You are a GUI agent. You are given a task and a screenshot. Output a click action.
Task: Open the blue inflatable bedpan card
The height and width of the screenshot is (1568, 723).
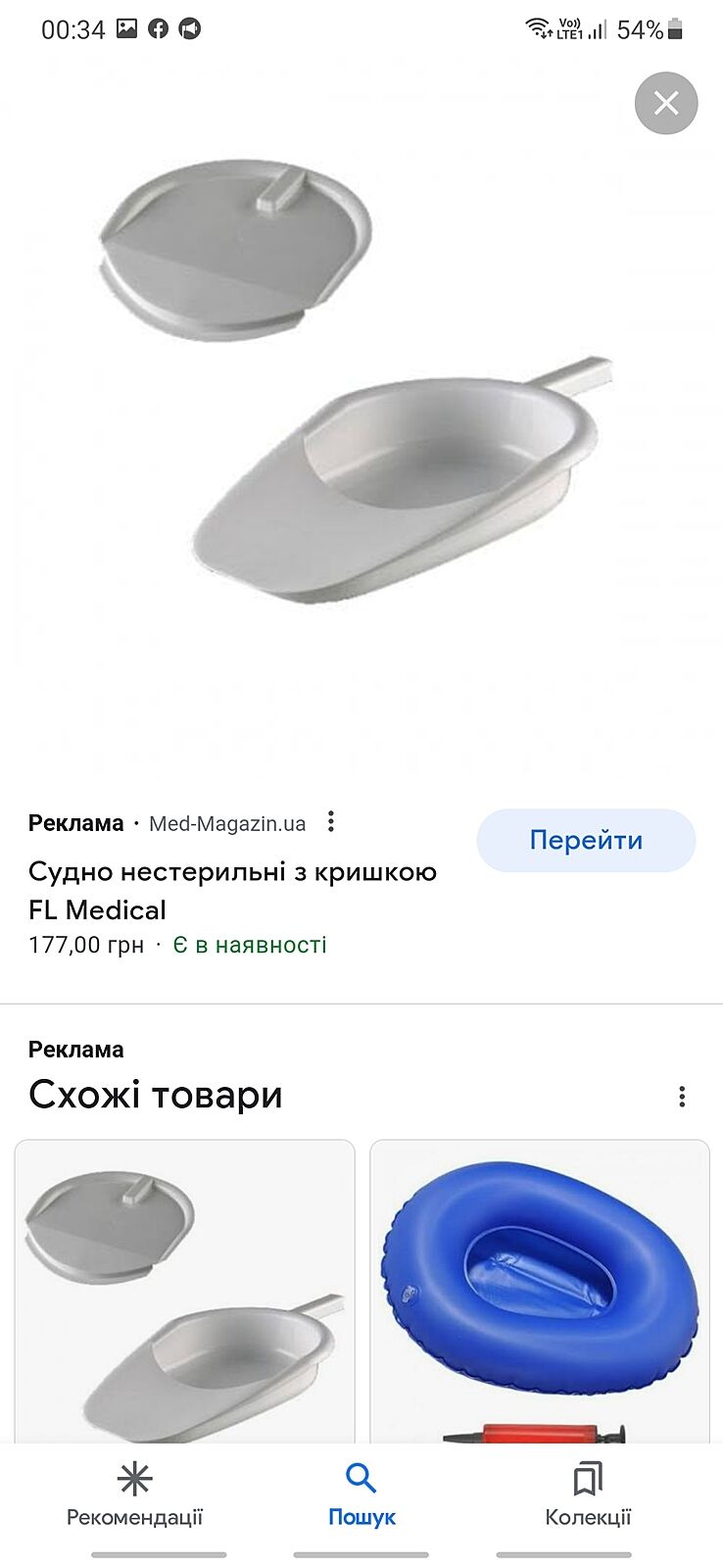[540, 1294]
